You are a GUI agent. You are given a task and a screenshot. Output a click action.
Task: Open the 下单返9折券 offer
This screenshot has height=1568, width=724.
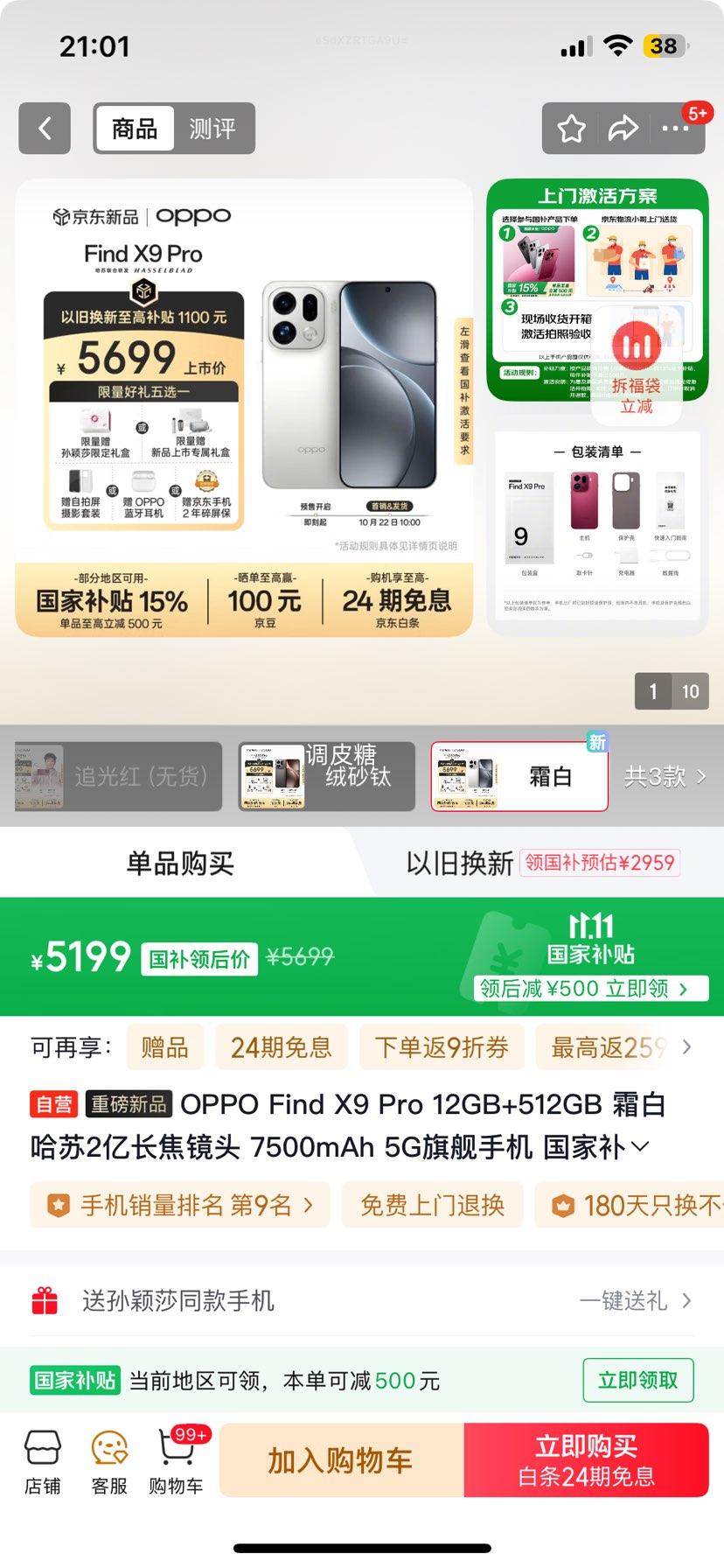442,1047
